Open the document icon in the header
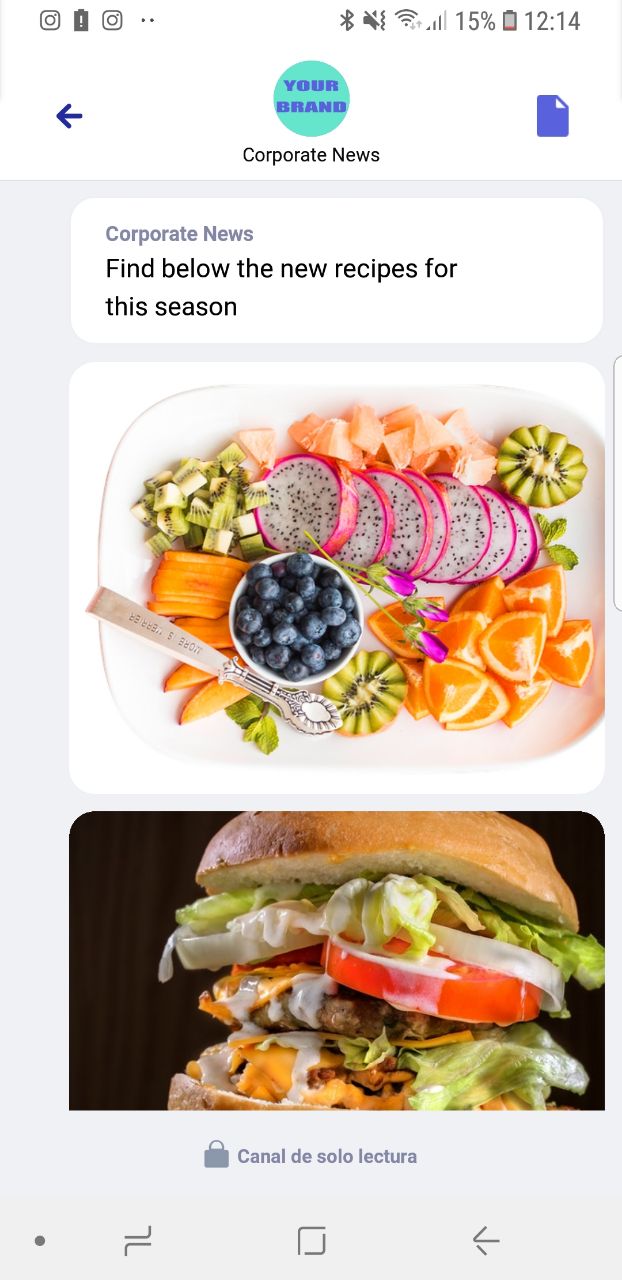This screenshot has height=1280, width=622. click(552, 116)
